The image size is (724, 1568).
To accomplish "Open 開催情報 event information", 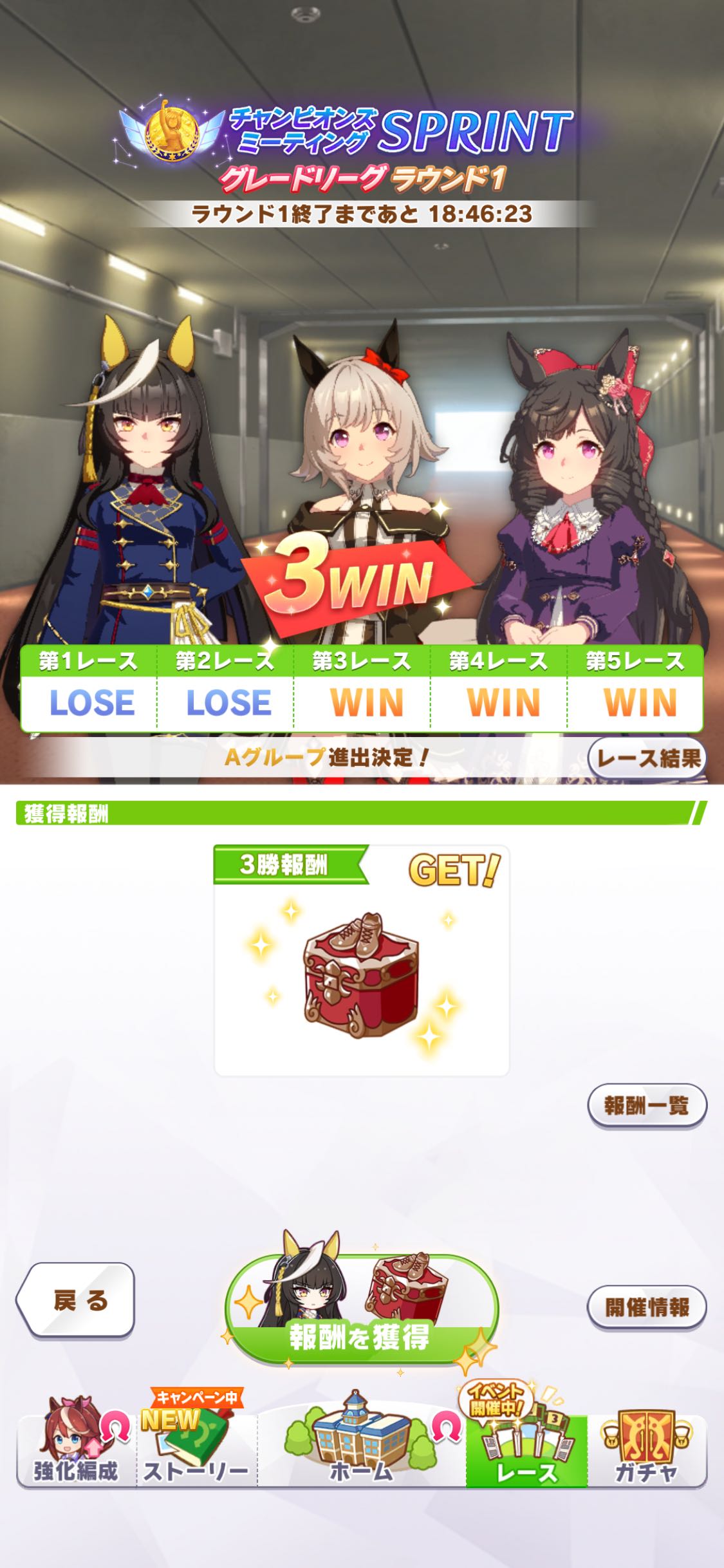I will [647, 1307].
